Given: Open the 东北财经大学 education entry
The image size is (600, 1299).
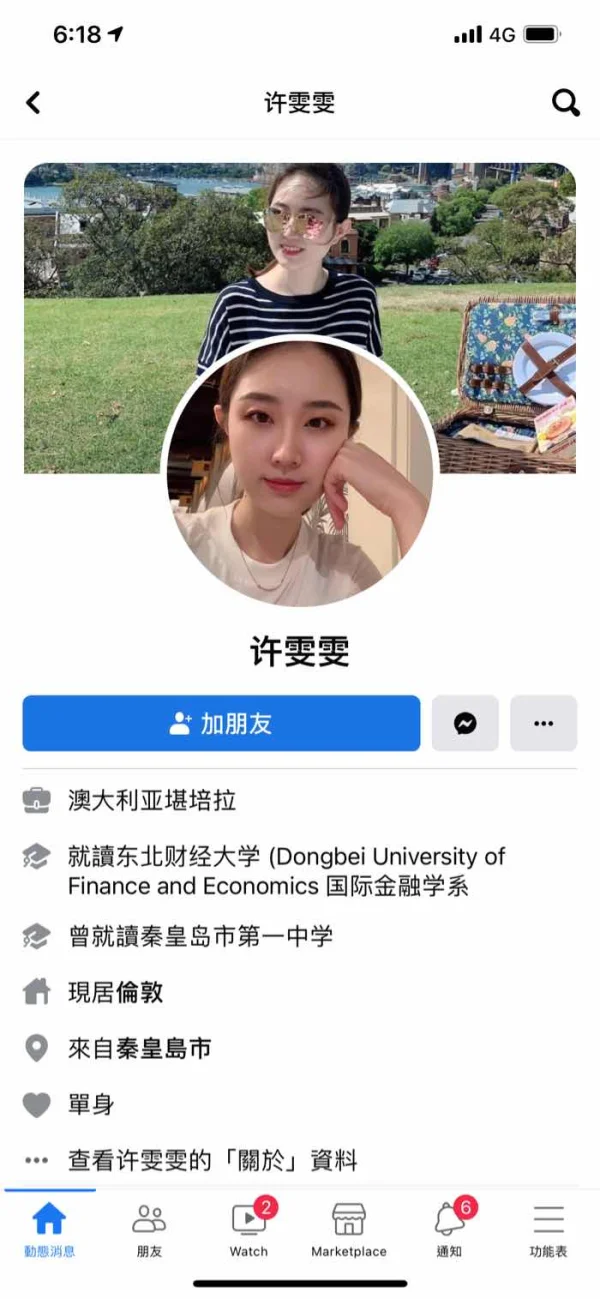Looking at the screenshot, I should coord(286,871).
